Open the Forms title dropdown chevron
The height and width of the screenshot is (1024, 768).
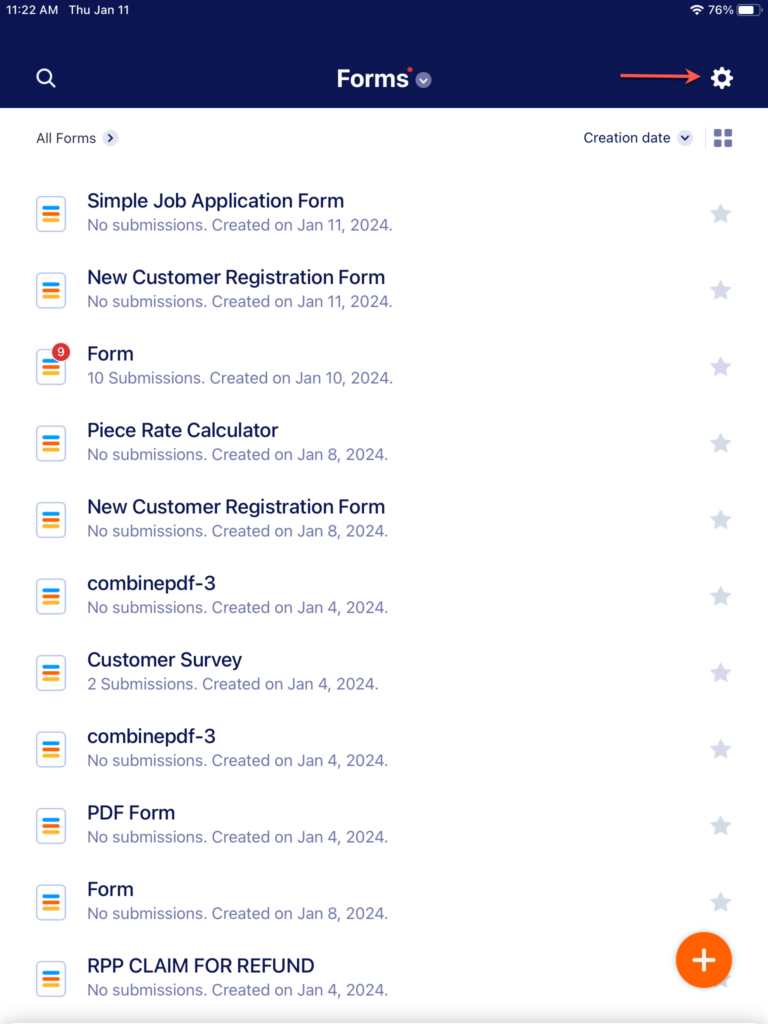pos(421,79)
